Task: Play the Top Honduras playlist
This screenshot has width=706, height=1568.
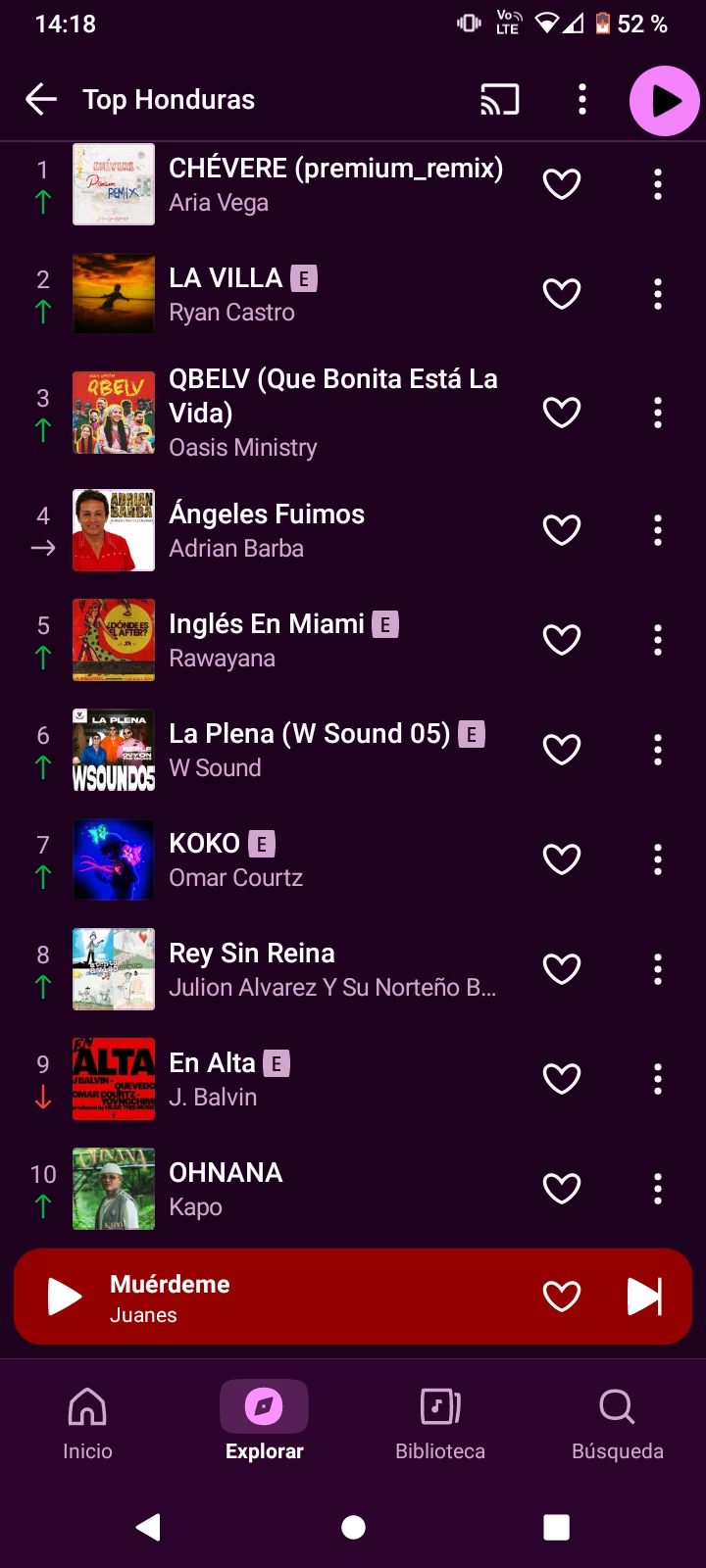Action: (x=664, y=100)
